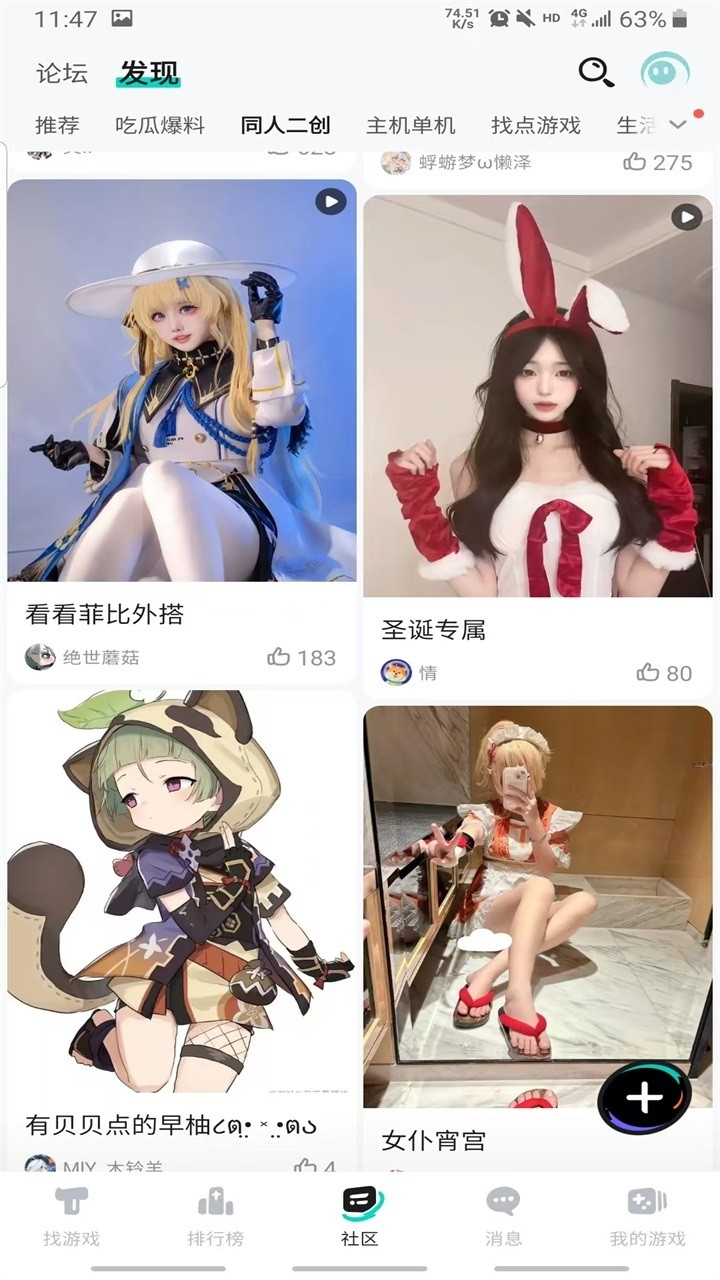Switch to the 论坛 section
720x1280 pixels.
point(62,73)
